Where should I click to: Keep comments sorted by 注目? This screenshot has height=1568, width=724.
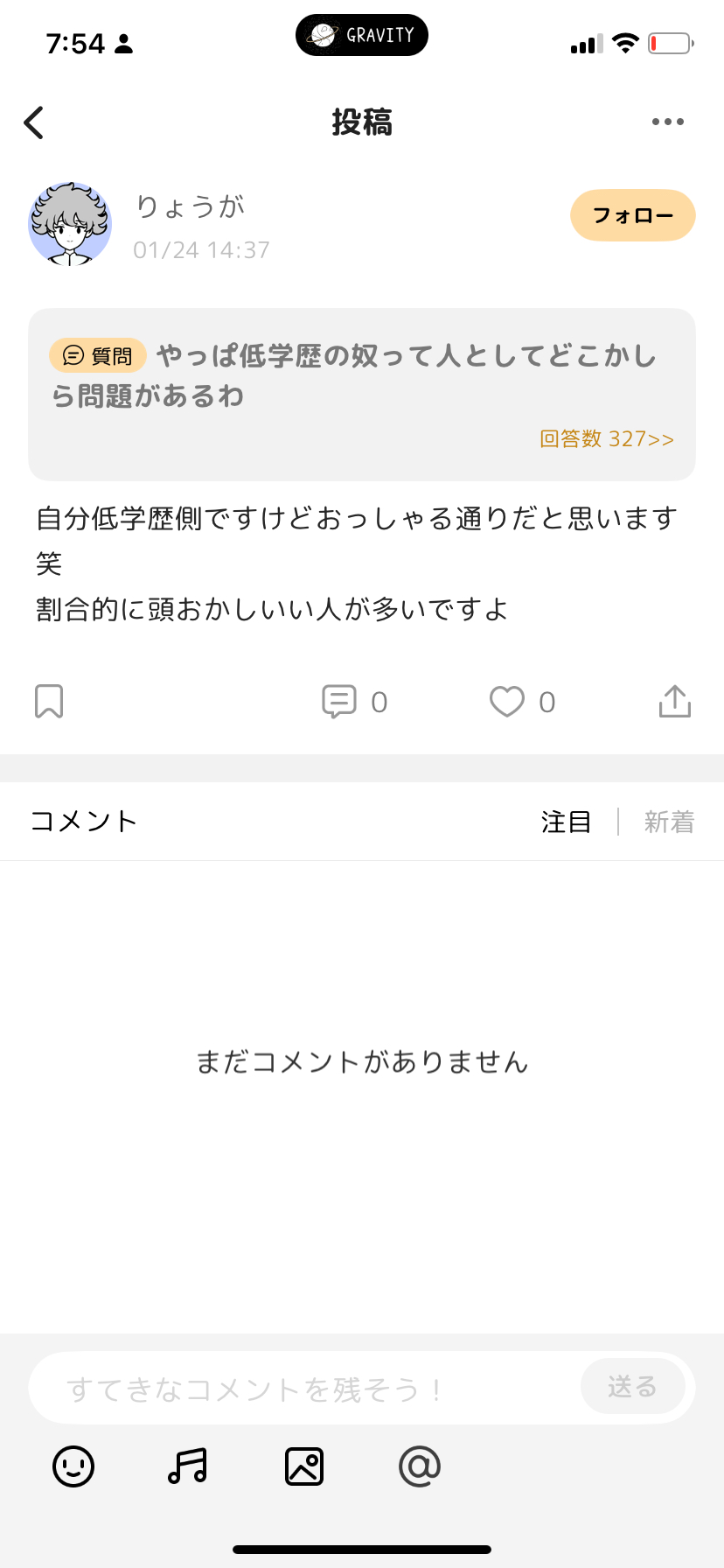click(566, 821)
